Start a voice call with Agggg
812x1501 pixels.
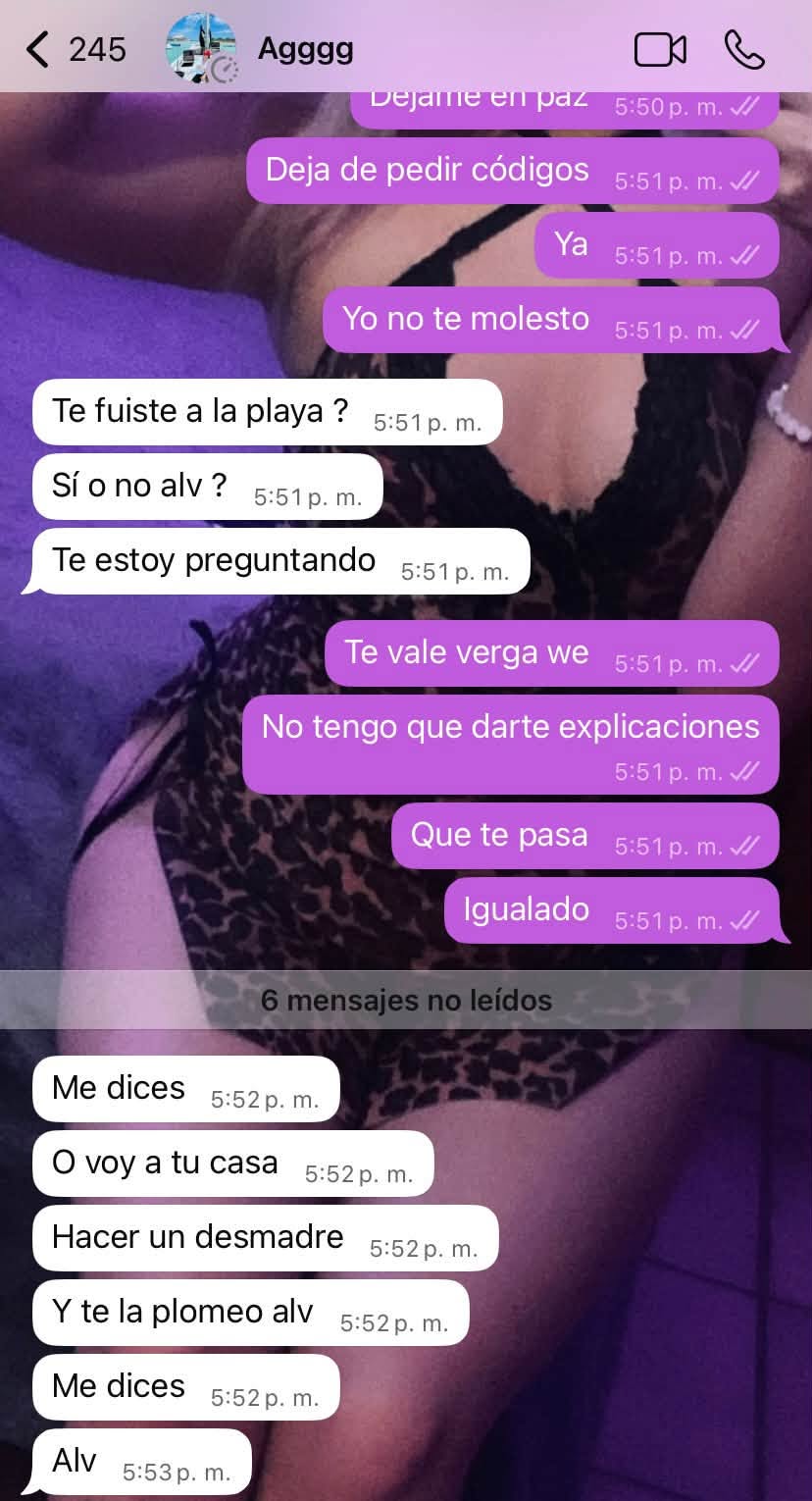tap(744, 49)
